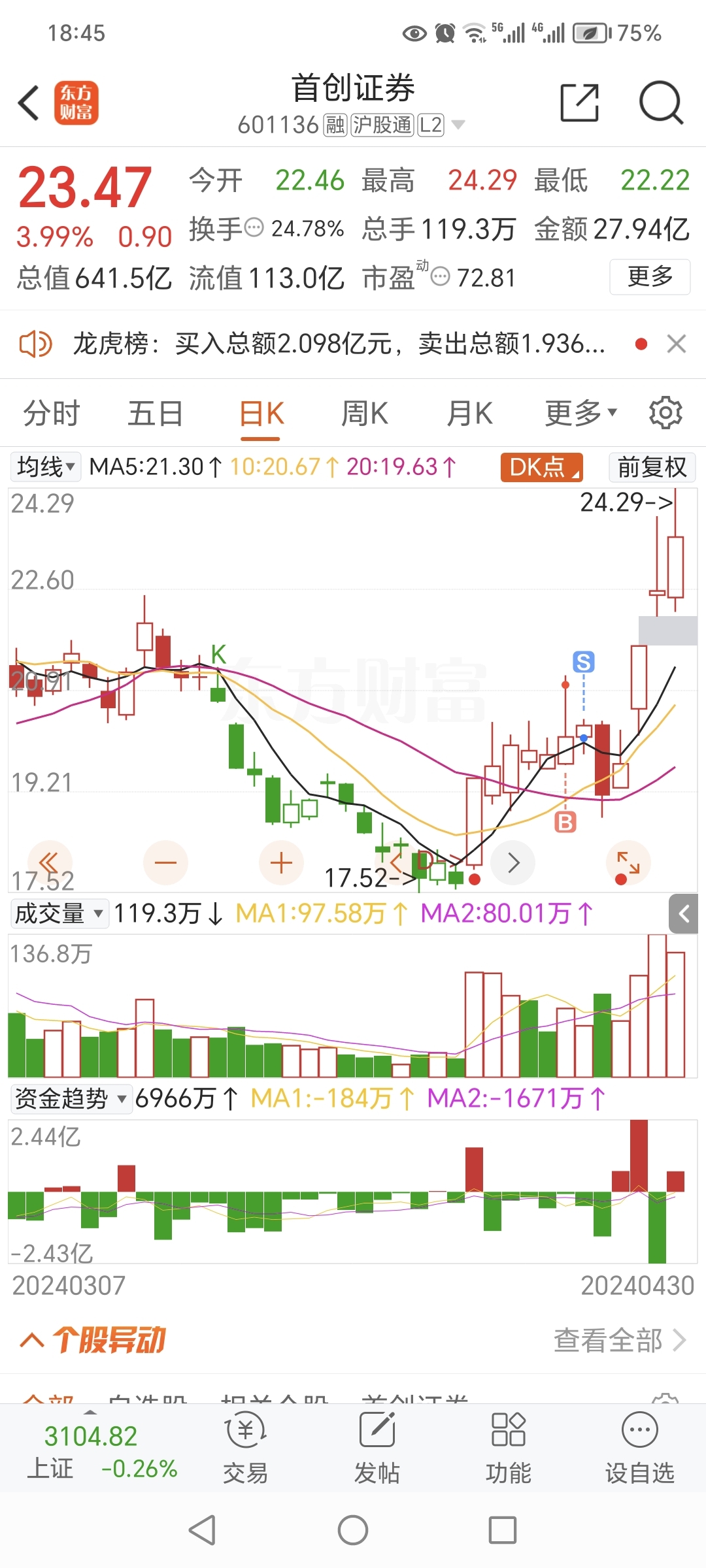
Task: Zoom out the K-line chart
Action: coord(165,863)
